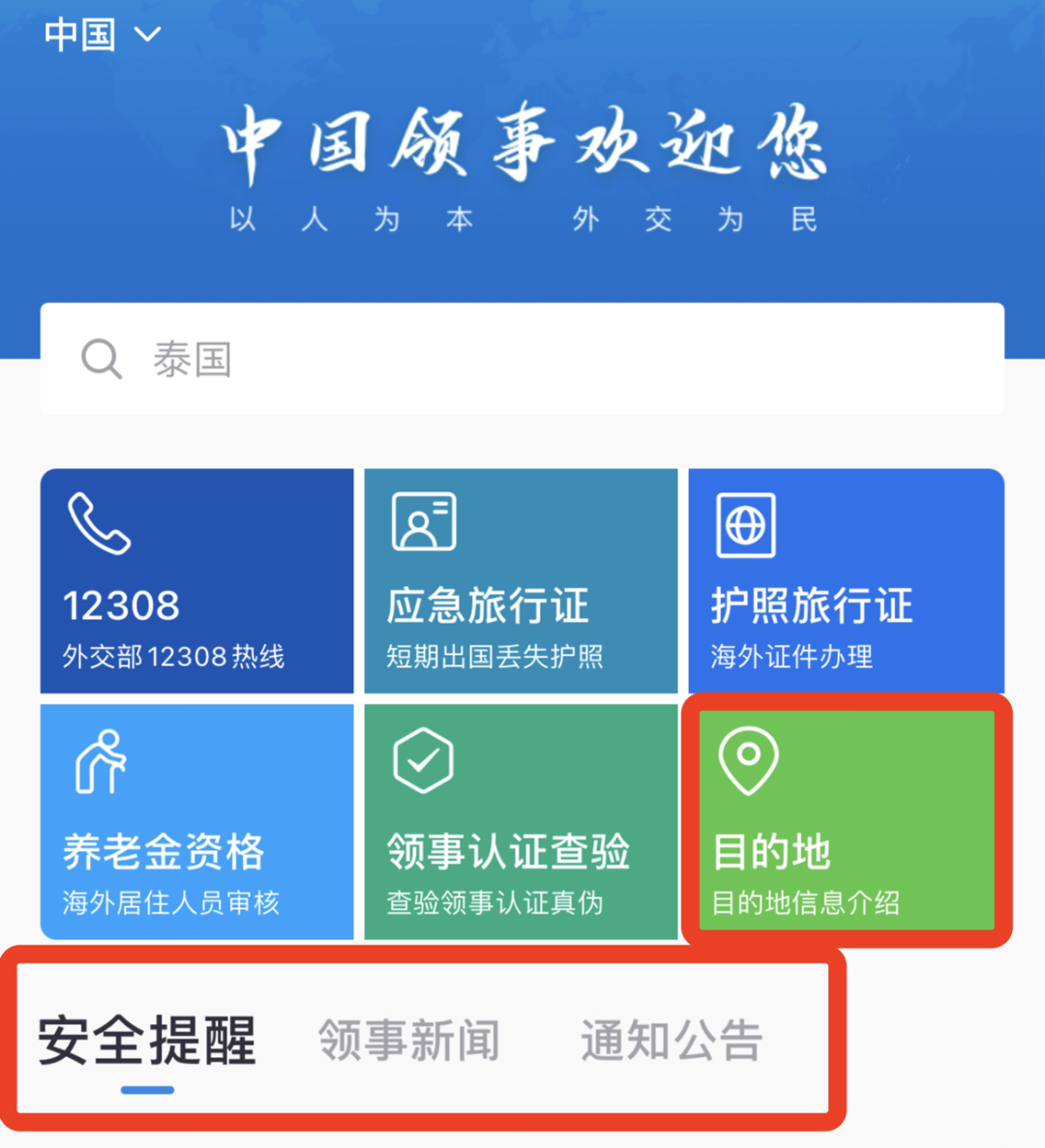
Task: Open the 护照旅行证 tile
Action: point(846,581)
